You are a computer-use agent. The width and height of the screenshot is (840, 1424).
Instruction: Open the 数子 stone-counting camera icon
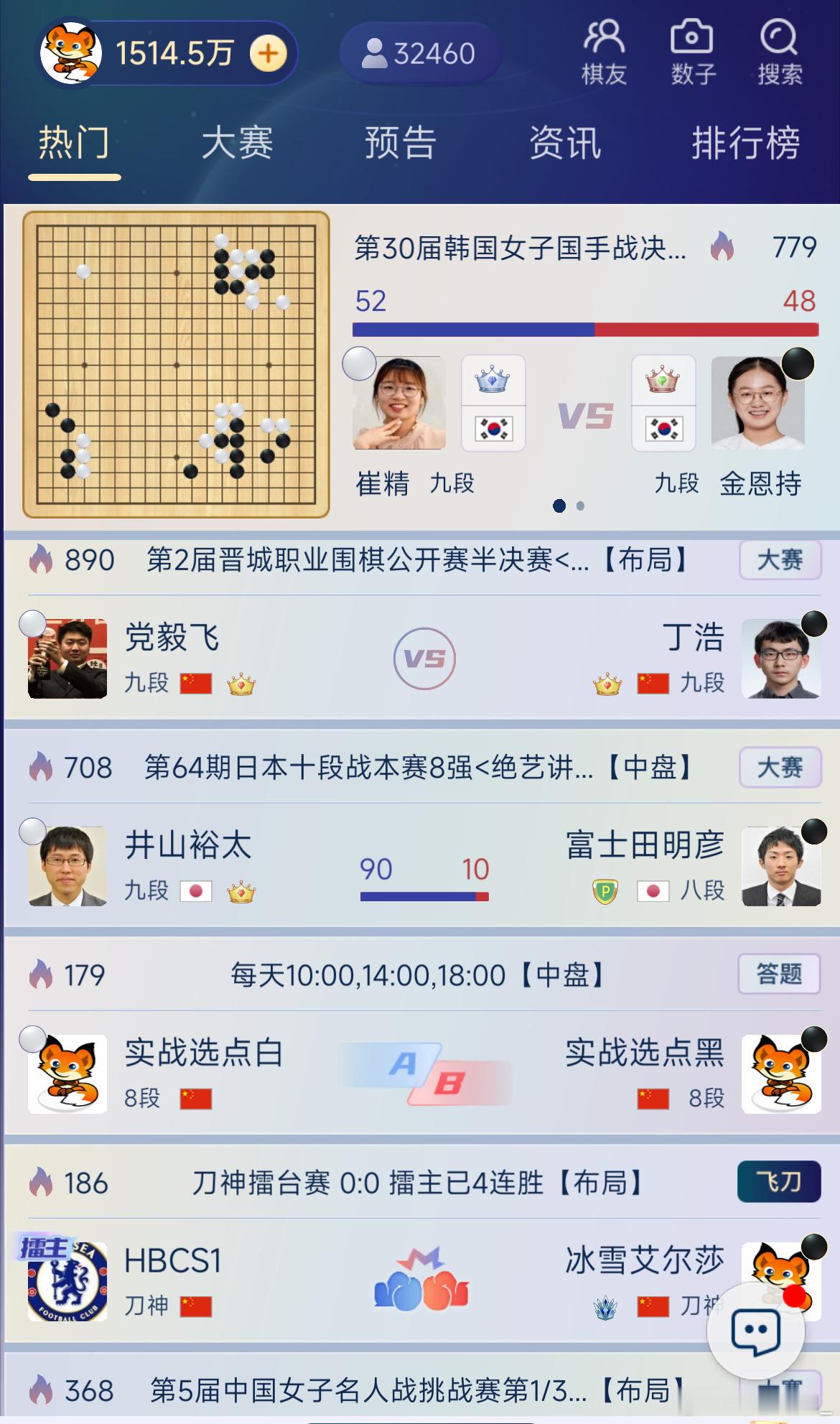coord(694,50)
